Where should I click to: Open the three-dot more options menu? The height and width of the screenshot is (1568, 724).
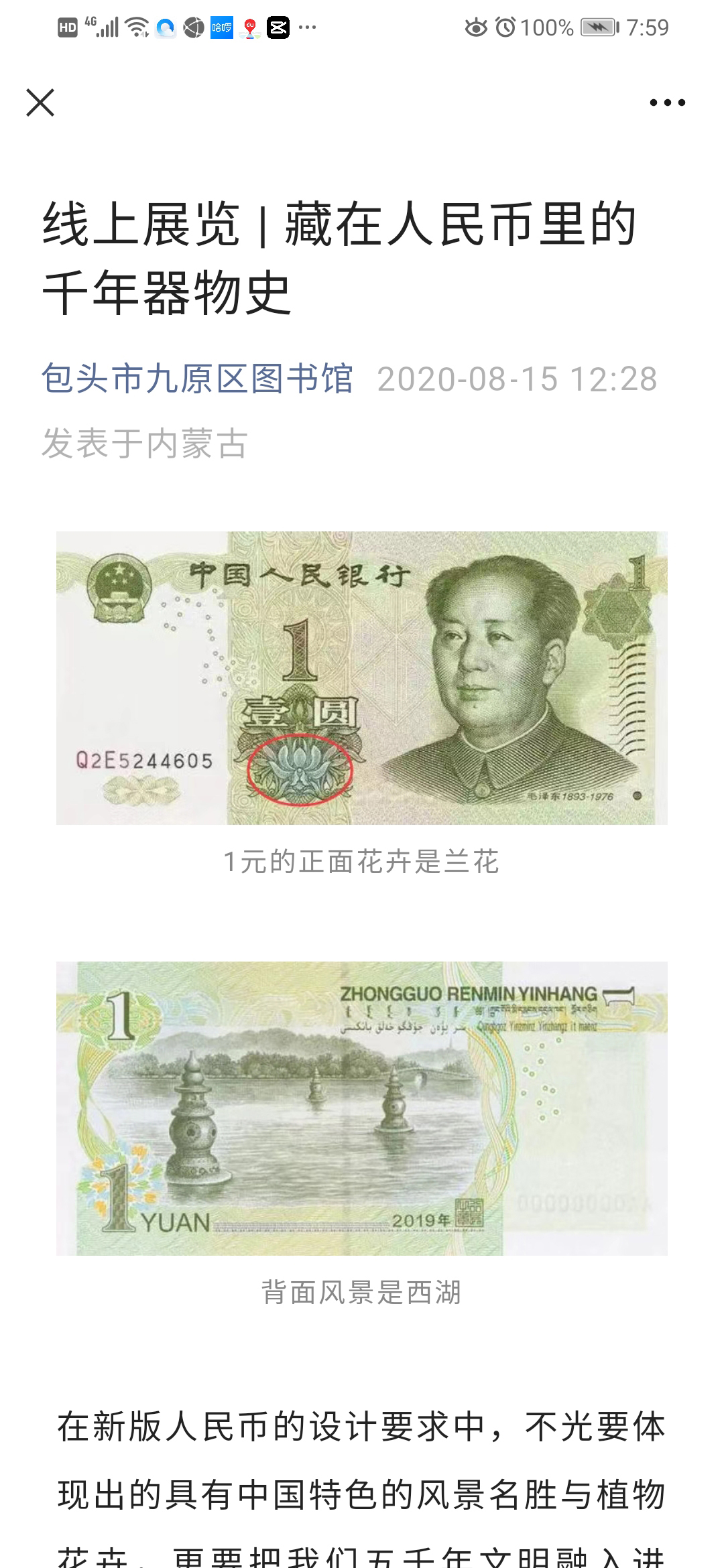click(x=667, y=103)
